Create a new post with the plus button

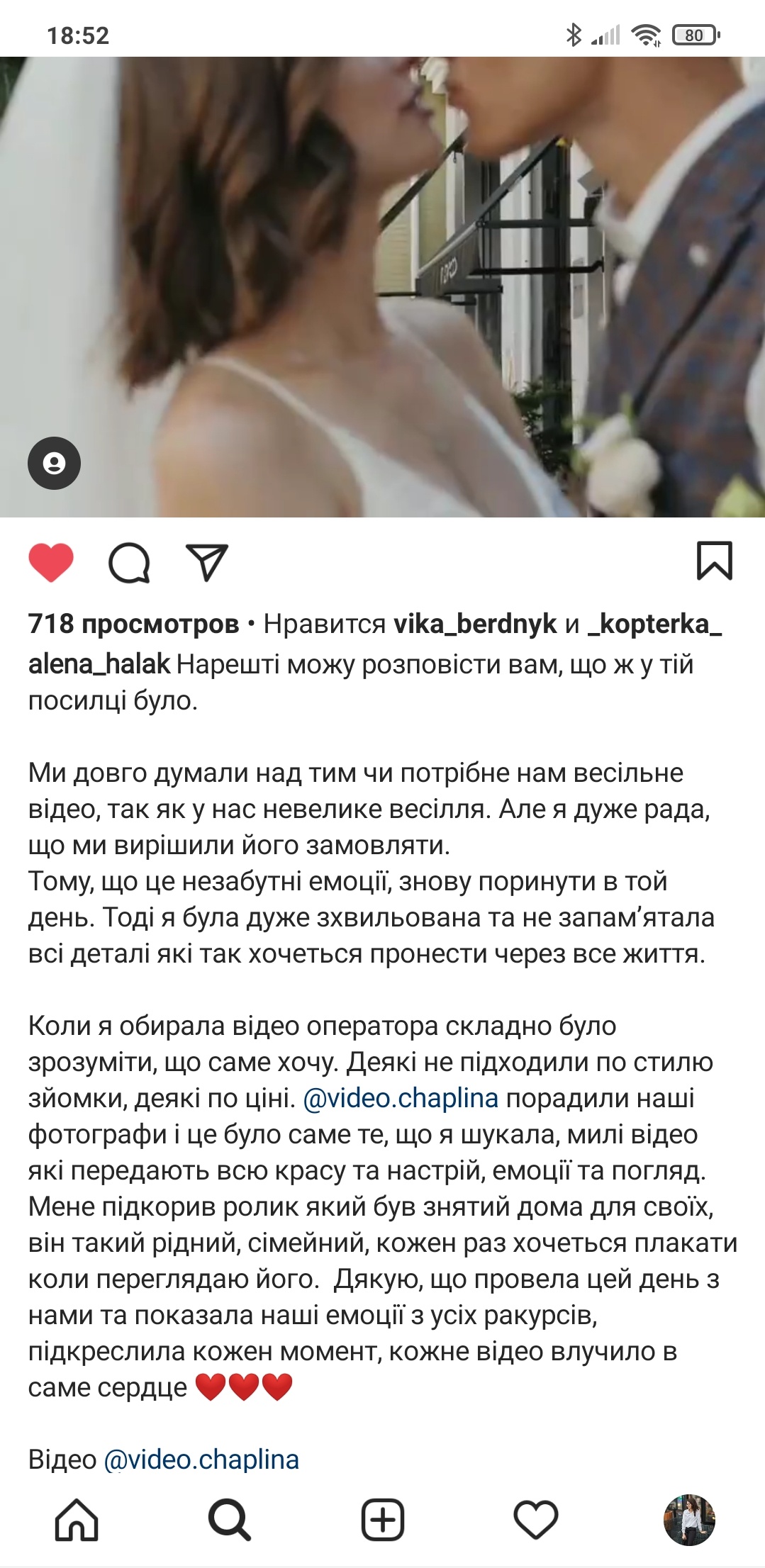tap(383, 1520)
